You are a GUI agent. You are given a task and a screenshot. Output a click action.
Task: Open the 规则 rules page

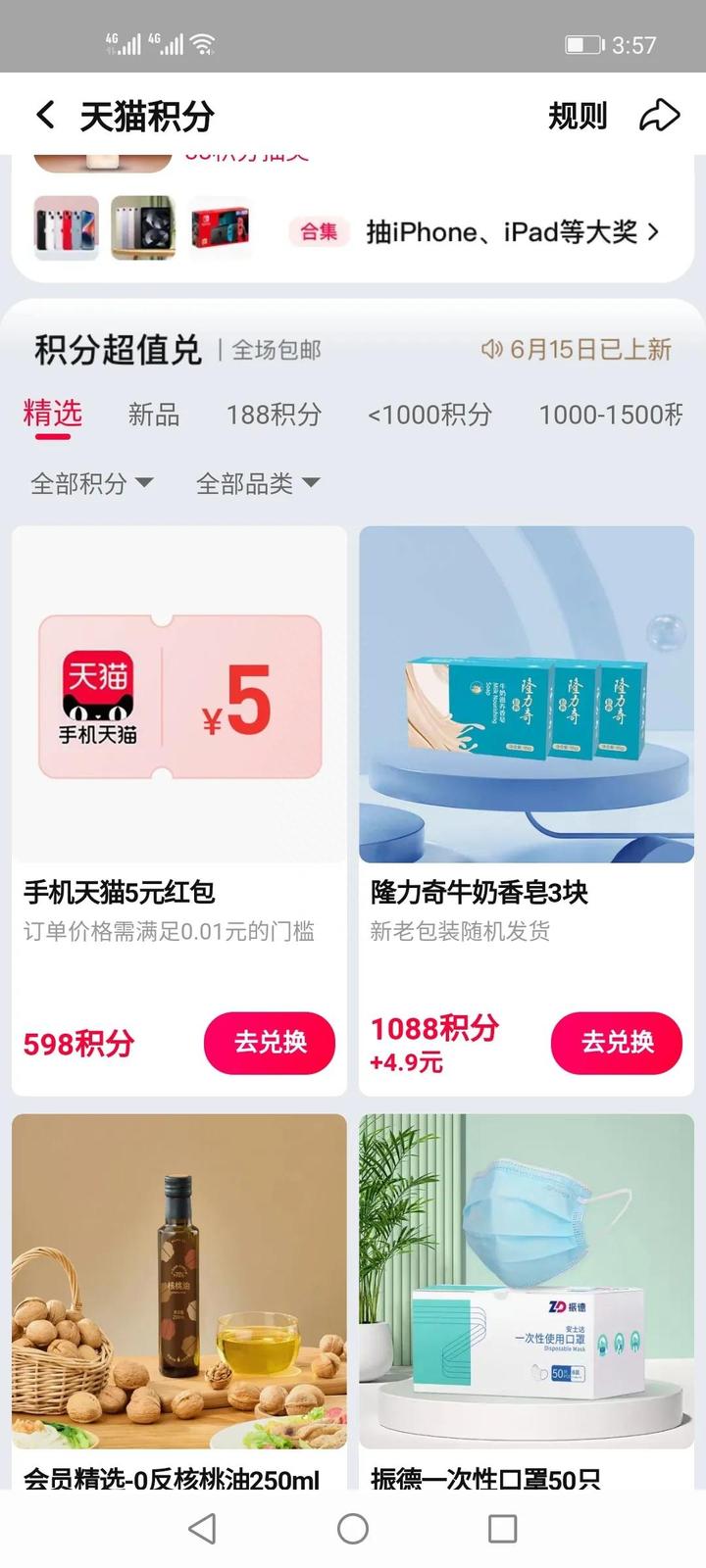pos(577,116)
